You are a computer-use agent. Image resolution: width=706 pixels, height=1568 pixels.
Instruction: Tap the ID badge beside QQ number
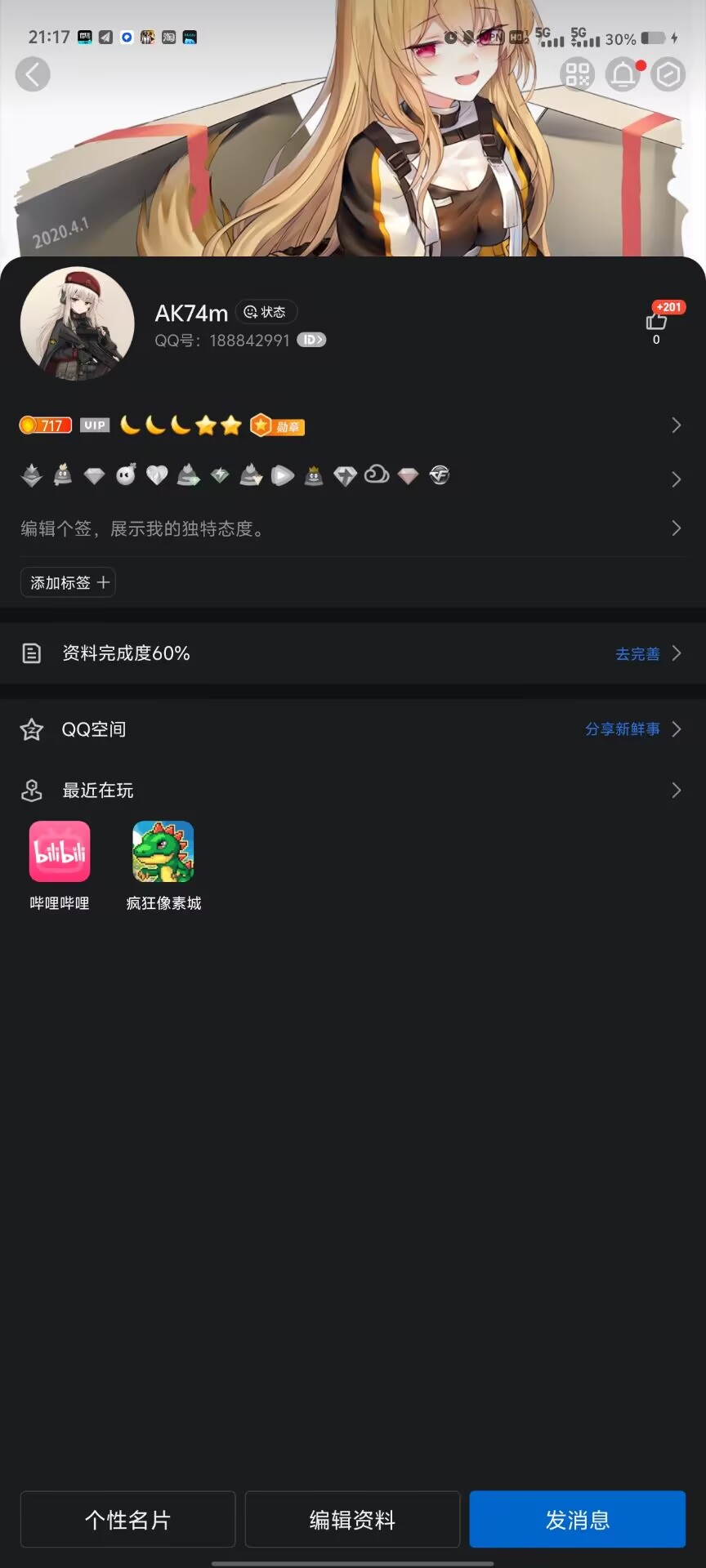(311, 340)
